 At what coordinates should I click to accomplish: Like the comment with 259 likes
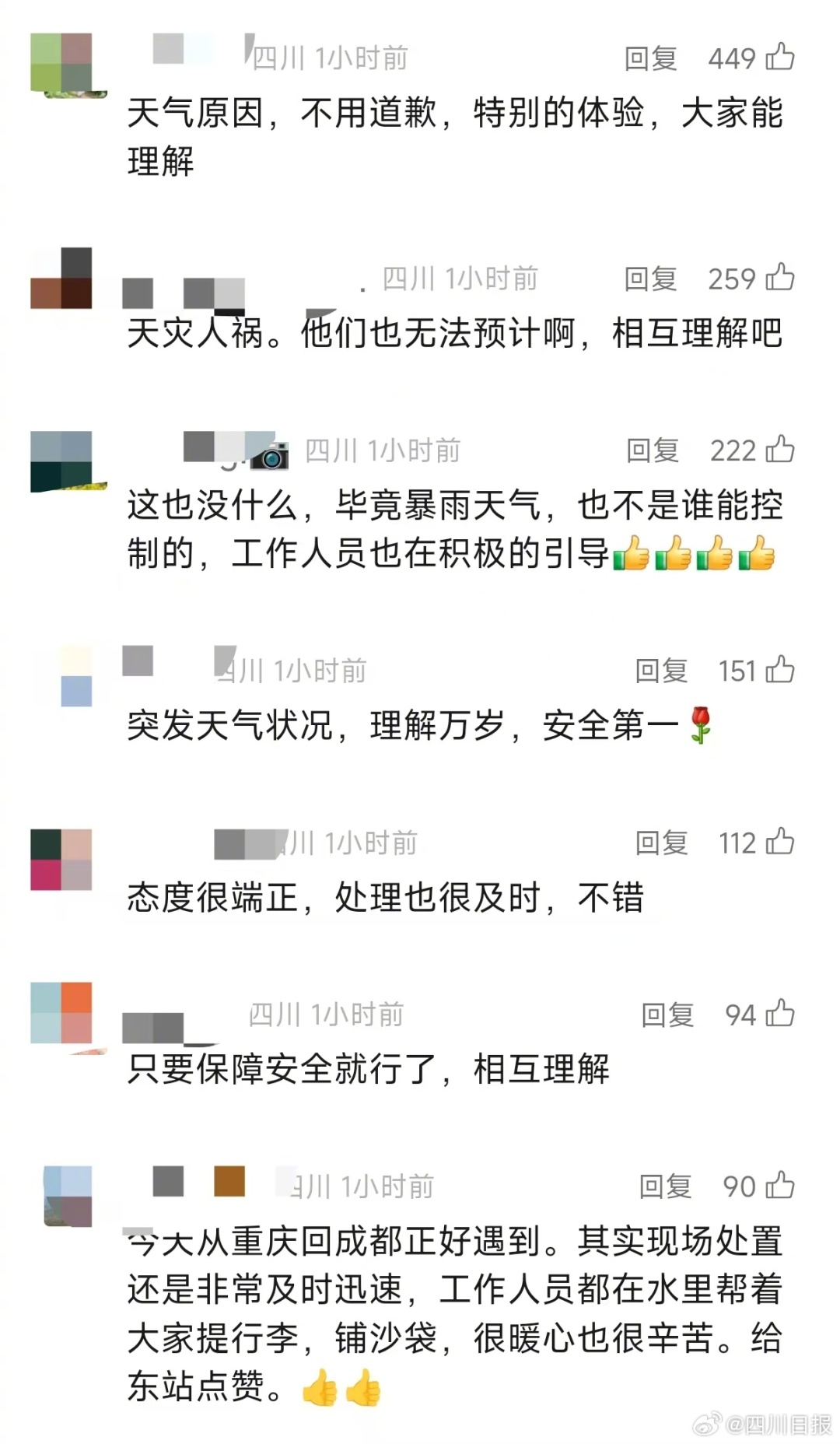(780, 277)
